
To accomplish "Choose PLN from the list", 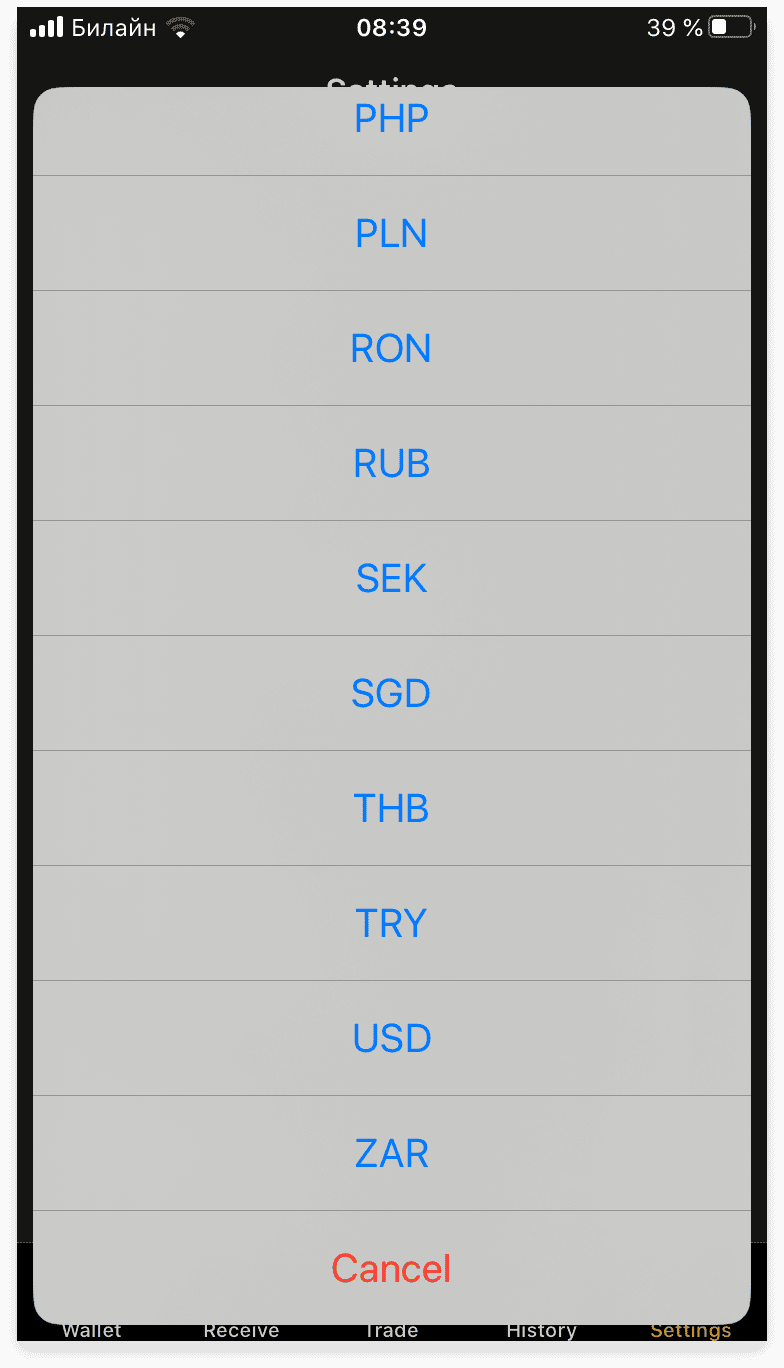I will coord(391,233).
